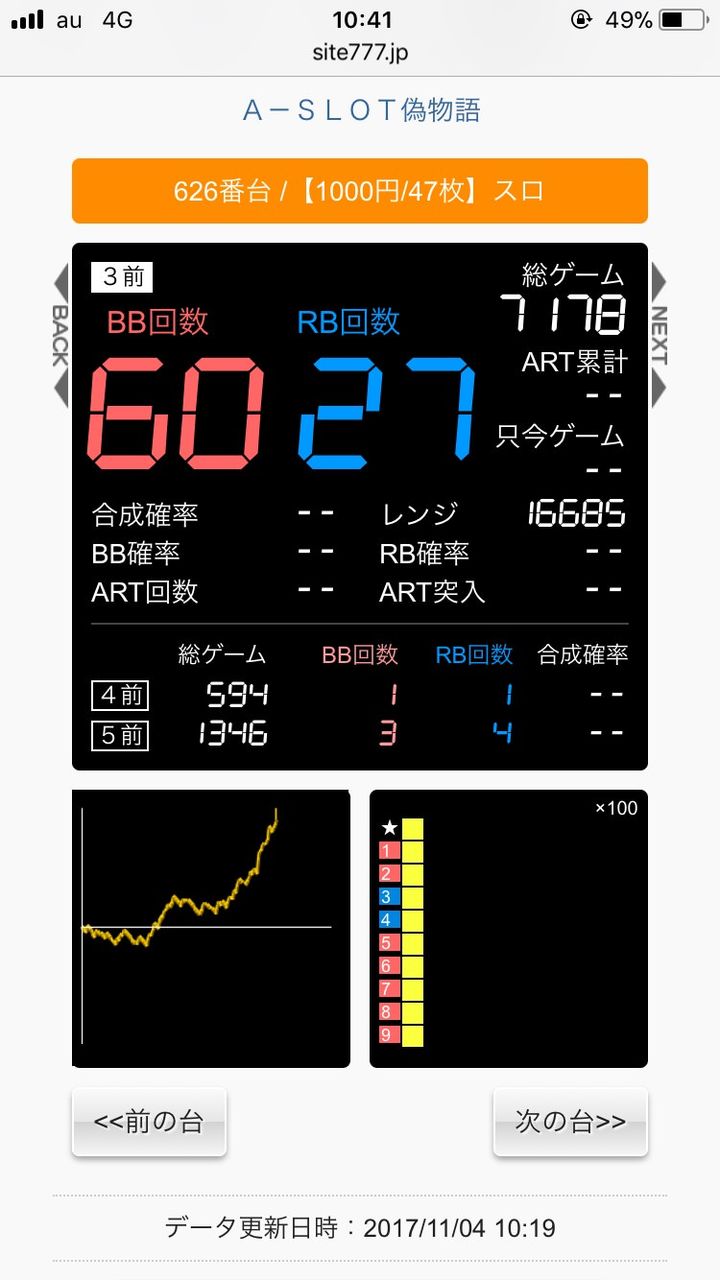720x1280 pixels.
Task: Click the 626番台 machine header banner
Action: (x=360, y=190)
